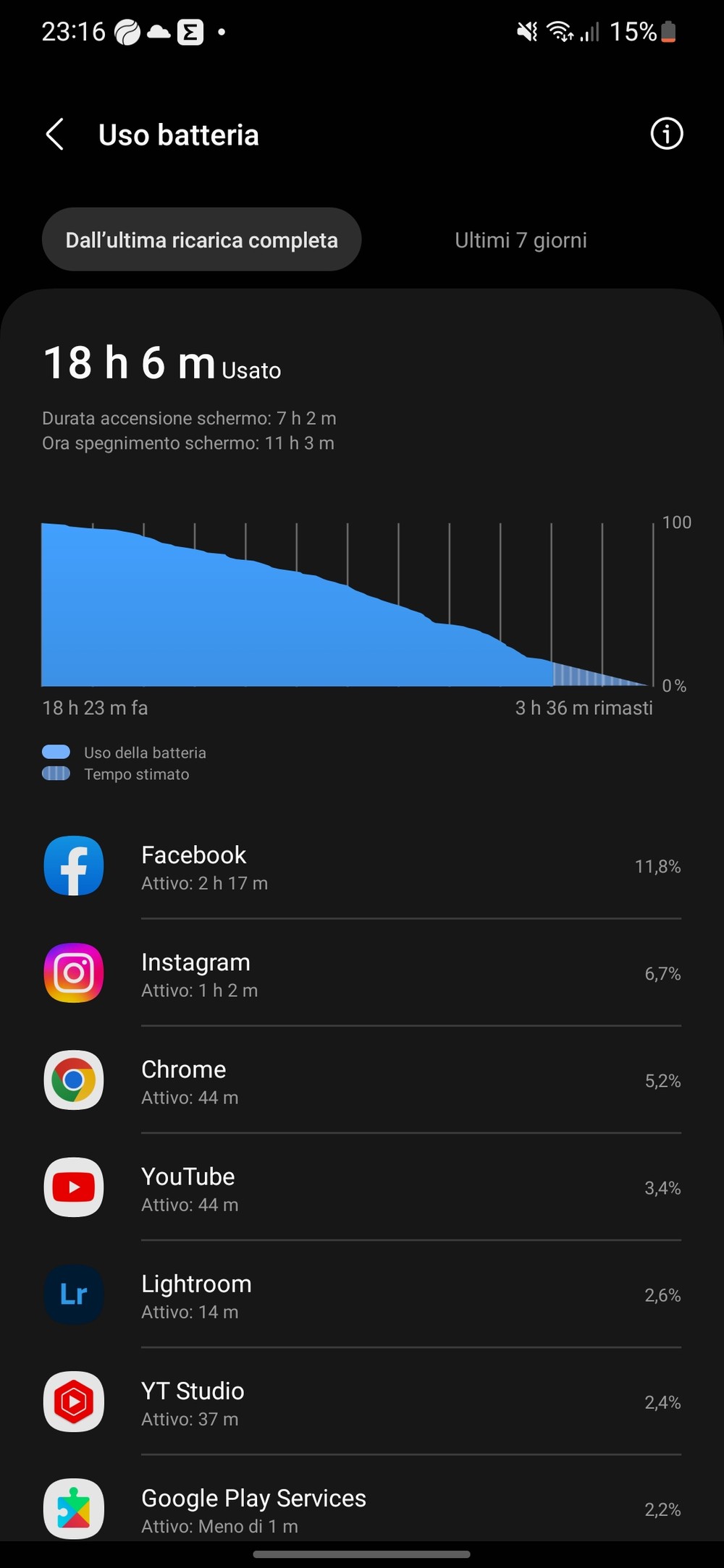Switch to Ultimi 7 giorni tab
Viewport: 724px width, 1568px height.
coord(521,240)
